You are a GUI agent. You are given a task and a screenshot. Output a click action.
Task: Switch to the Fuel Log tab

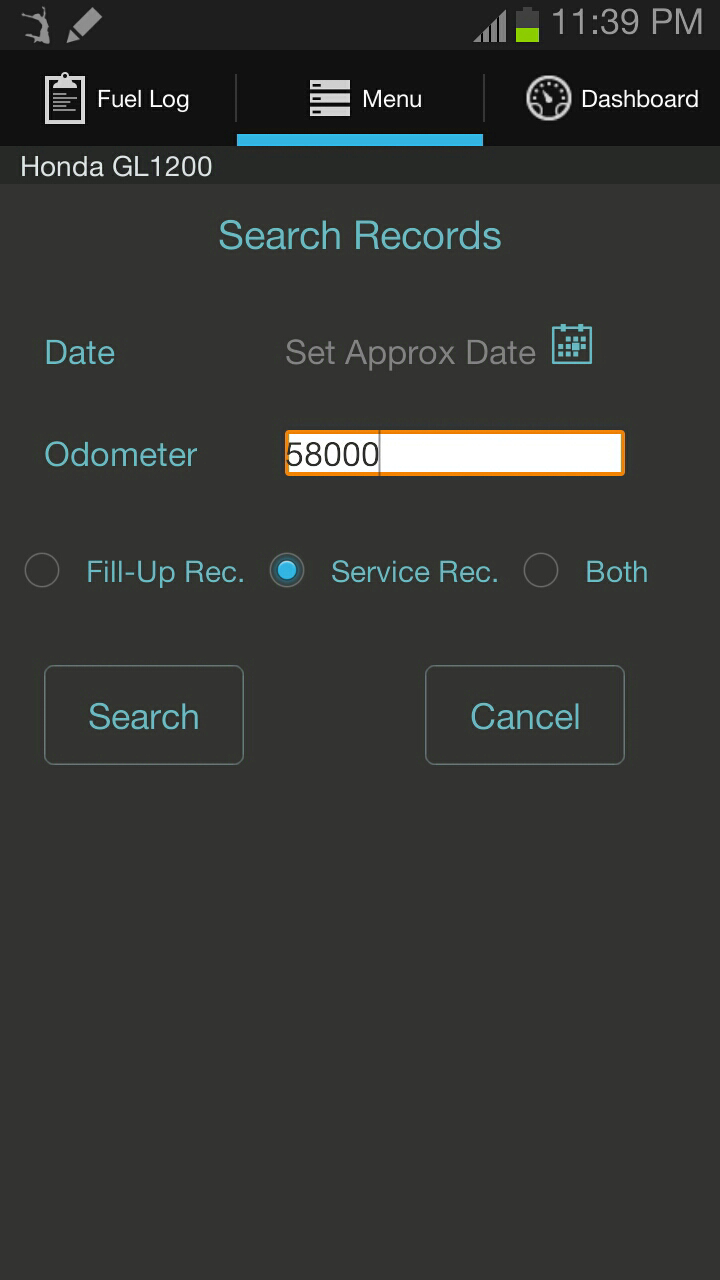point(118,98)
